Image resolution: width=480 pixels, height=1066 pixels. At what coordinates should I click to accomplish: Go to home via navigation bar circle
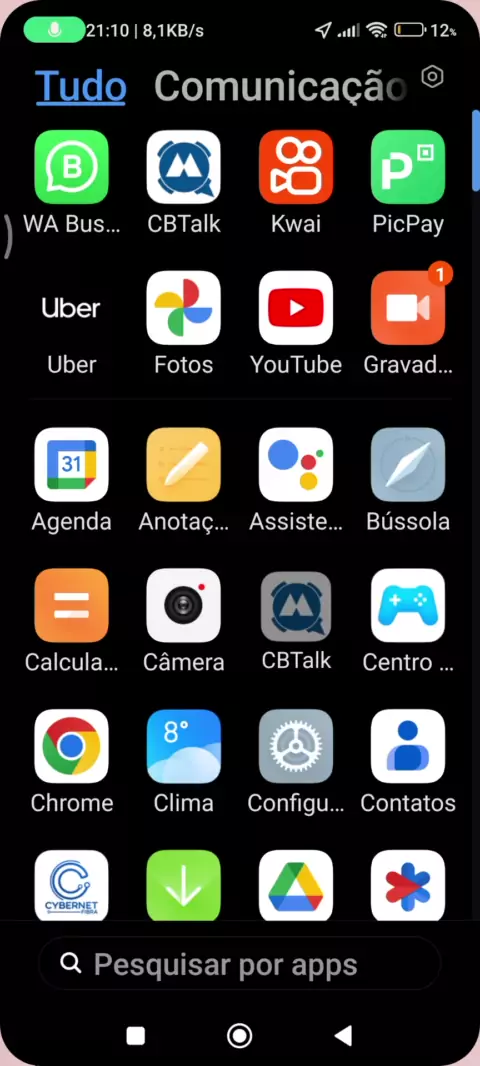239,1035
